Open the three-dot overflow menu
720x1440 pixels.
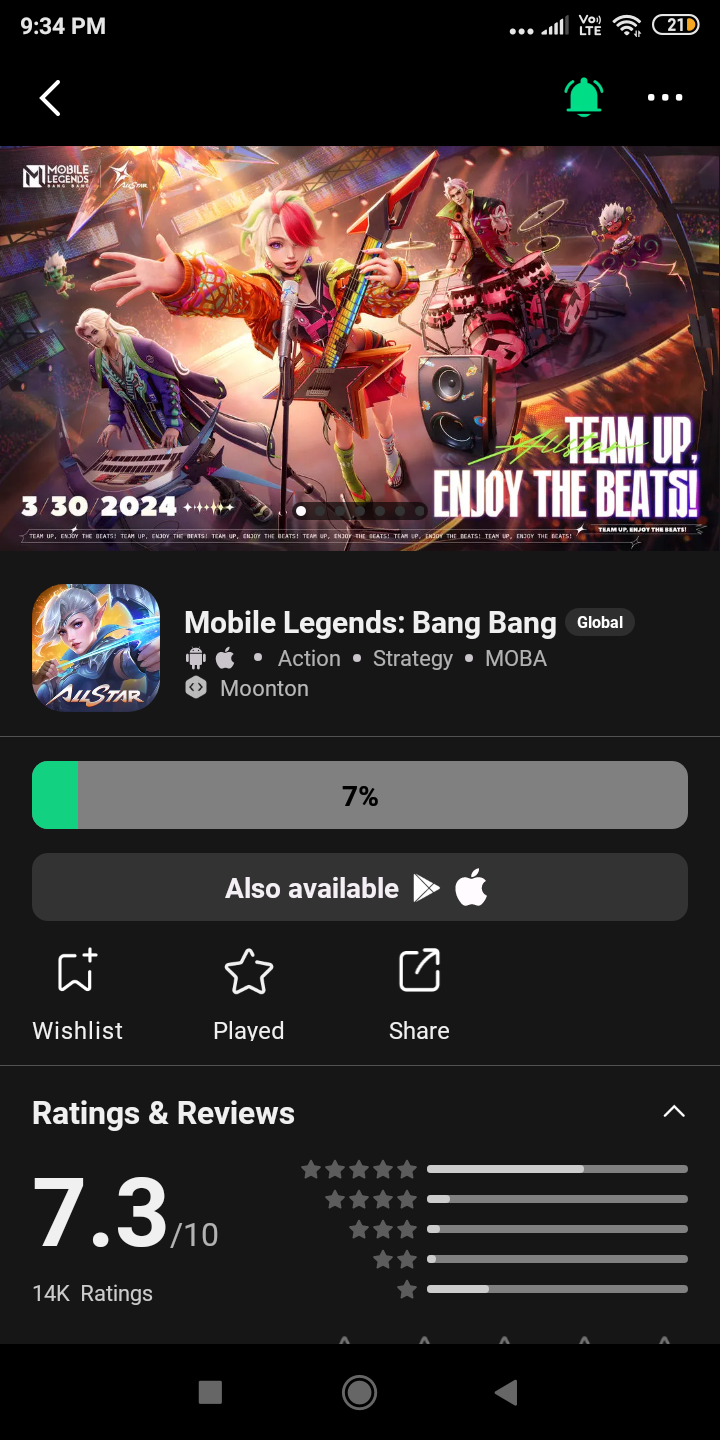tap(665, 97)
